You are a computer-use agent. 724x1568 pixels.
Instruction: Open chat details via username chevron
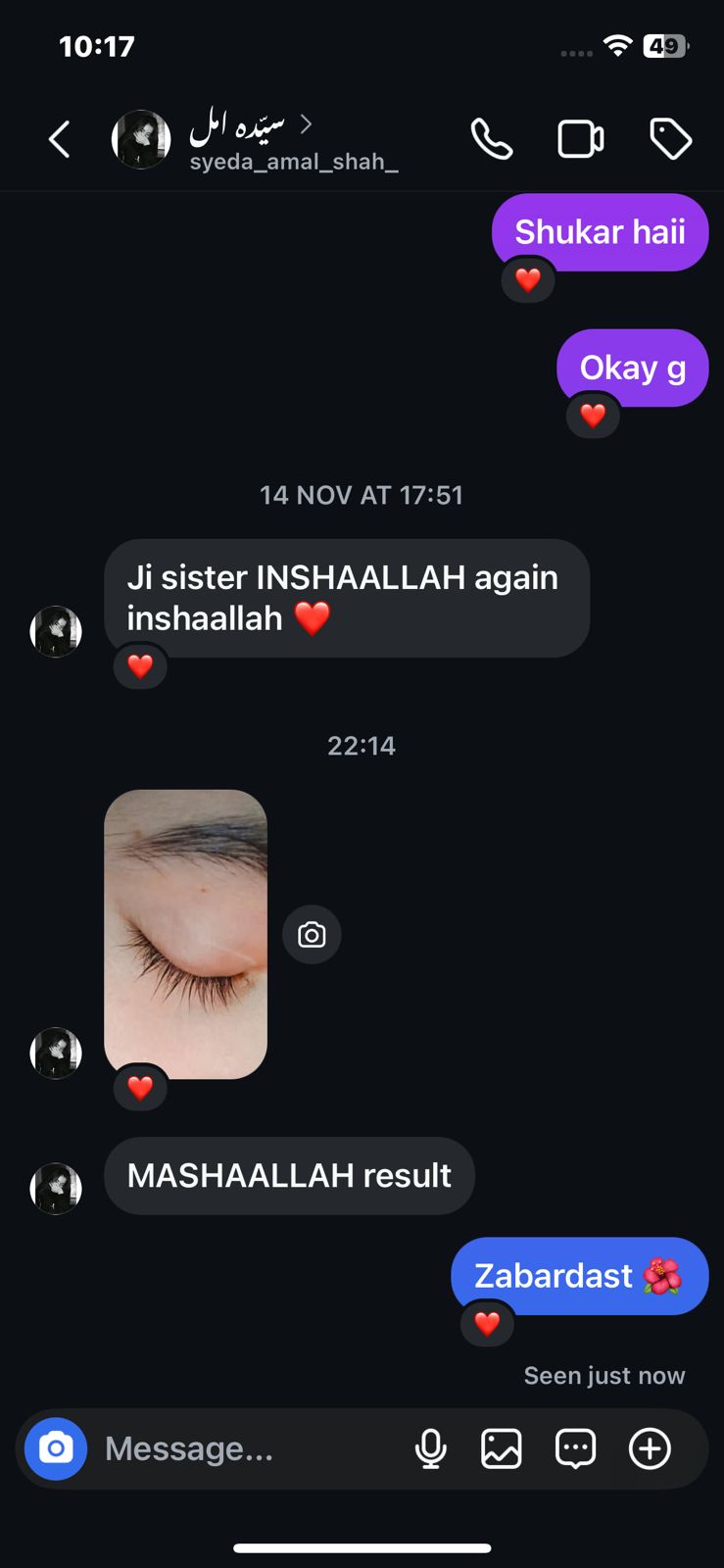click(306, 124)
